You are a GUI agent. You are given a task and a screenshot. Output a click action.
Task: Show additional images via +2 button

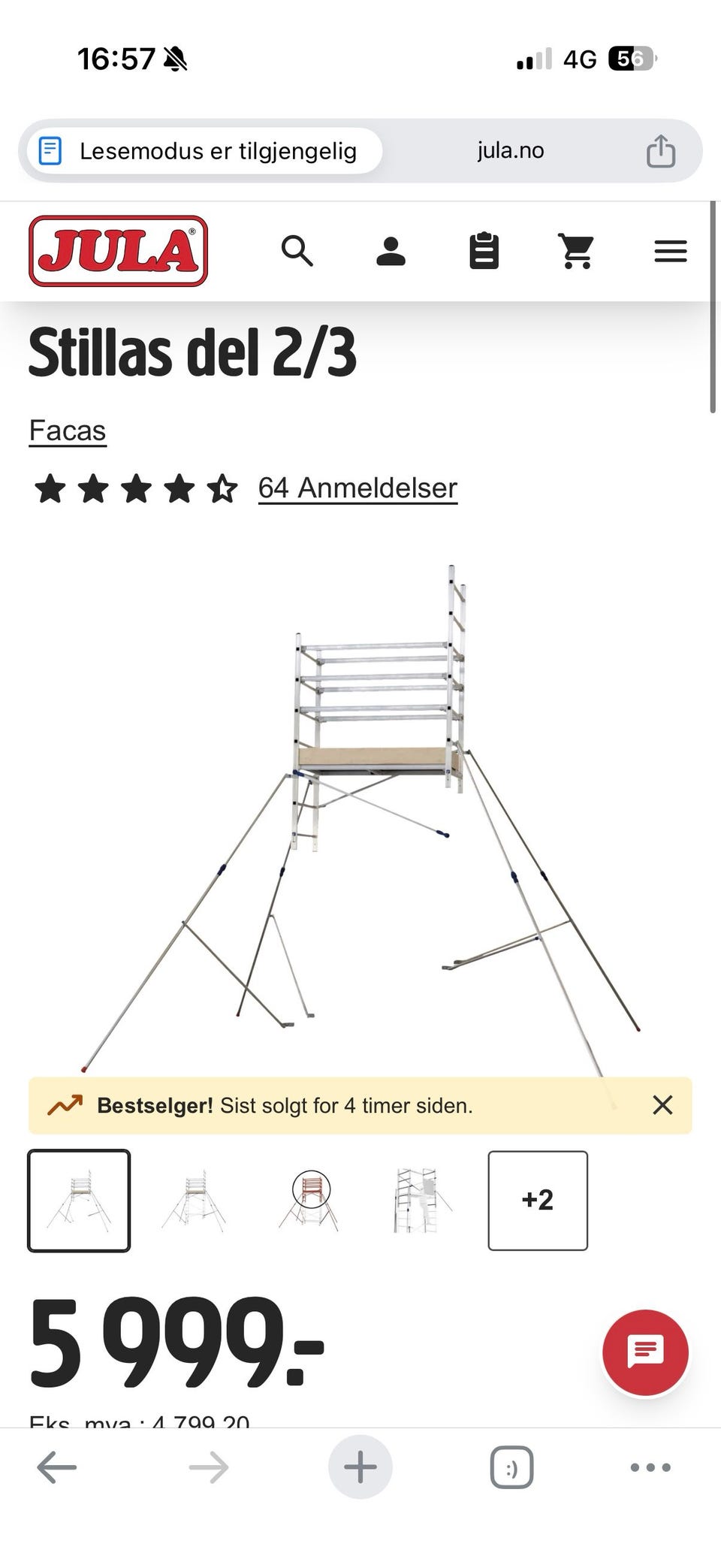538,1200
